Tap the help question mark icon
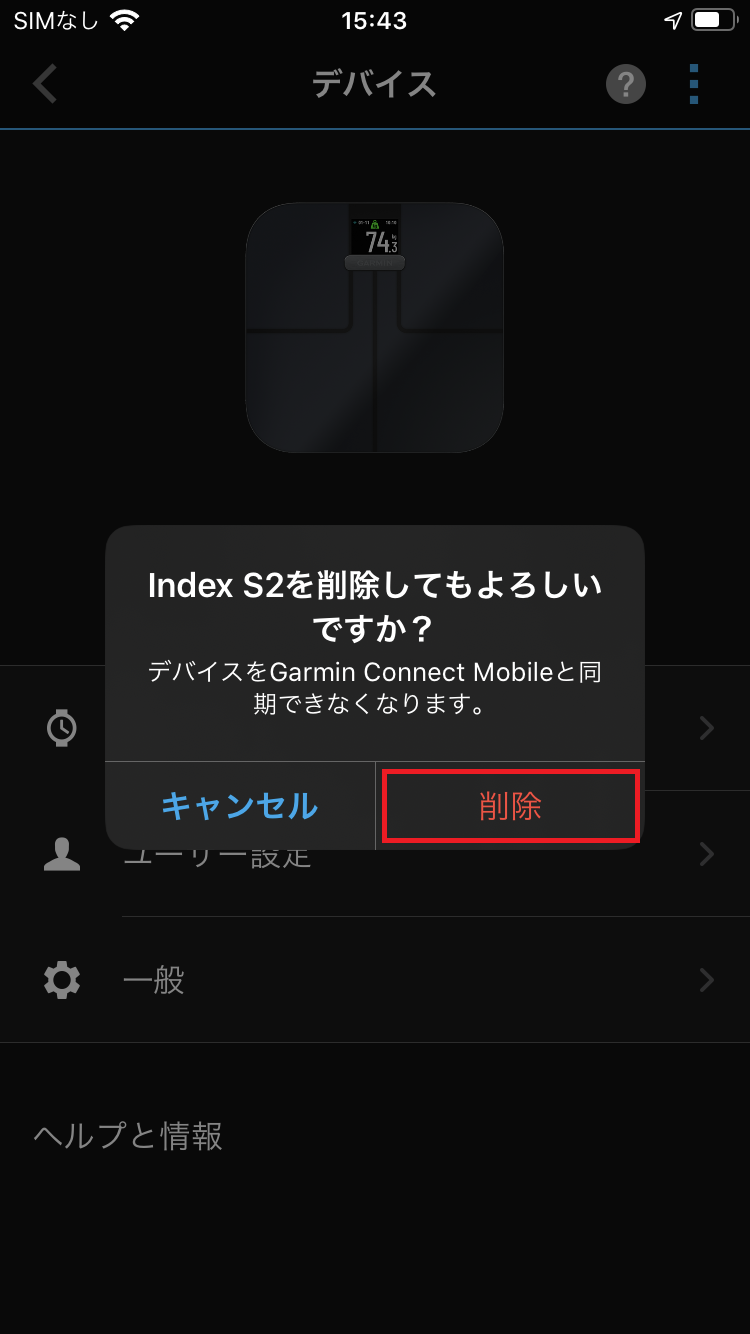The height and width of the screenshot is (1334, 750). pyautogui.click(x=625, y=84)
